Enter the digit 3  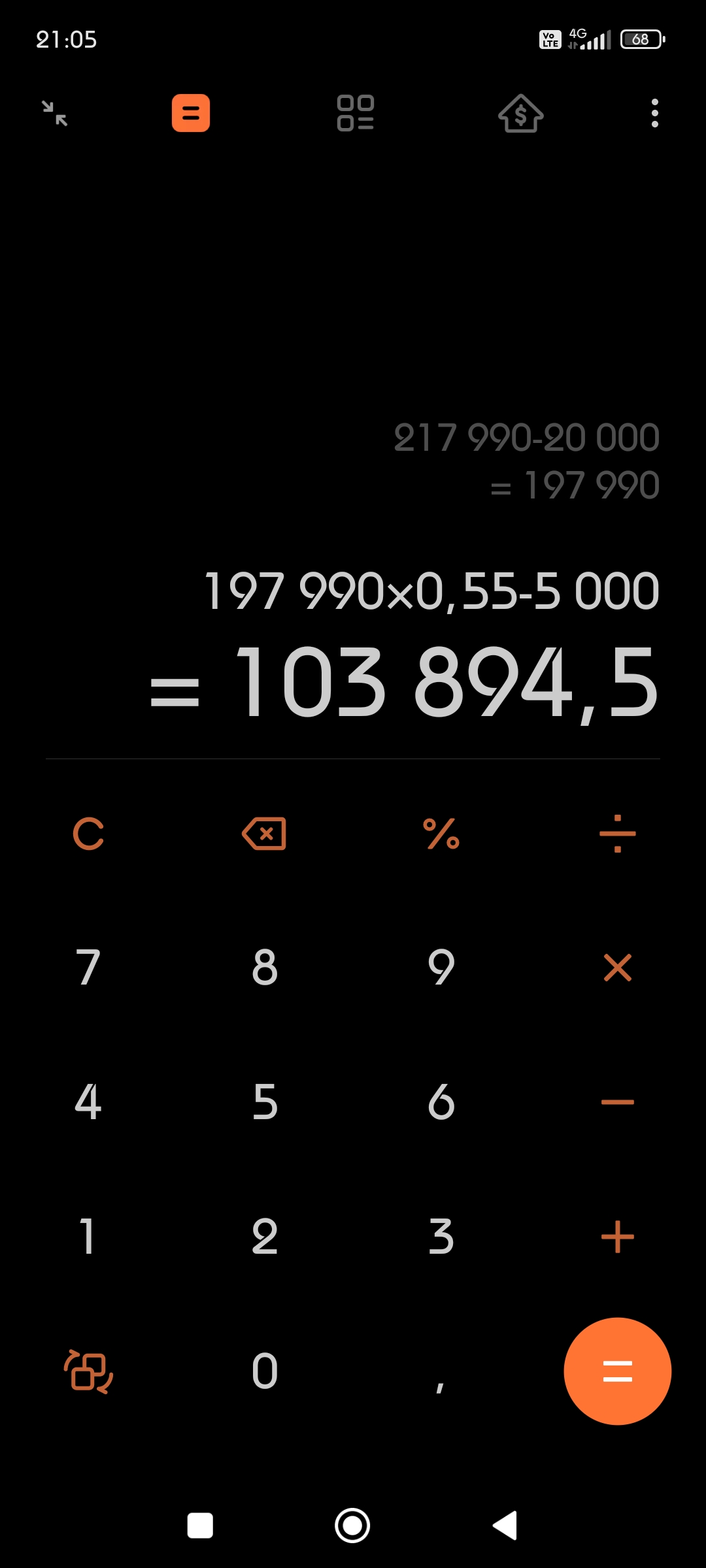441,1237
